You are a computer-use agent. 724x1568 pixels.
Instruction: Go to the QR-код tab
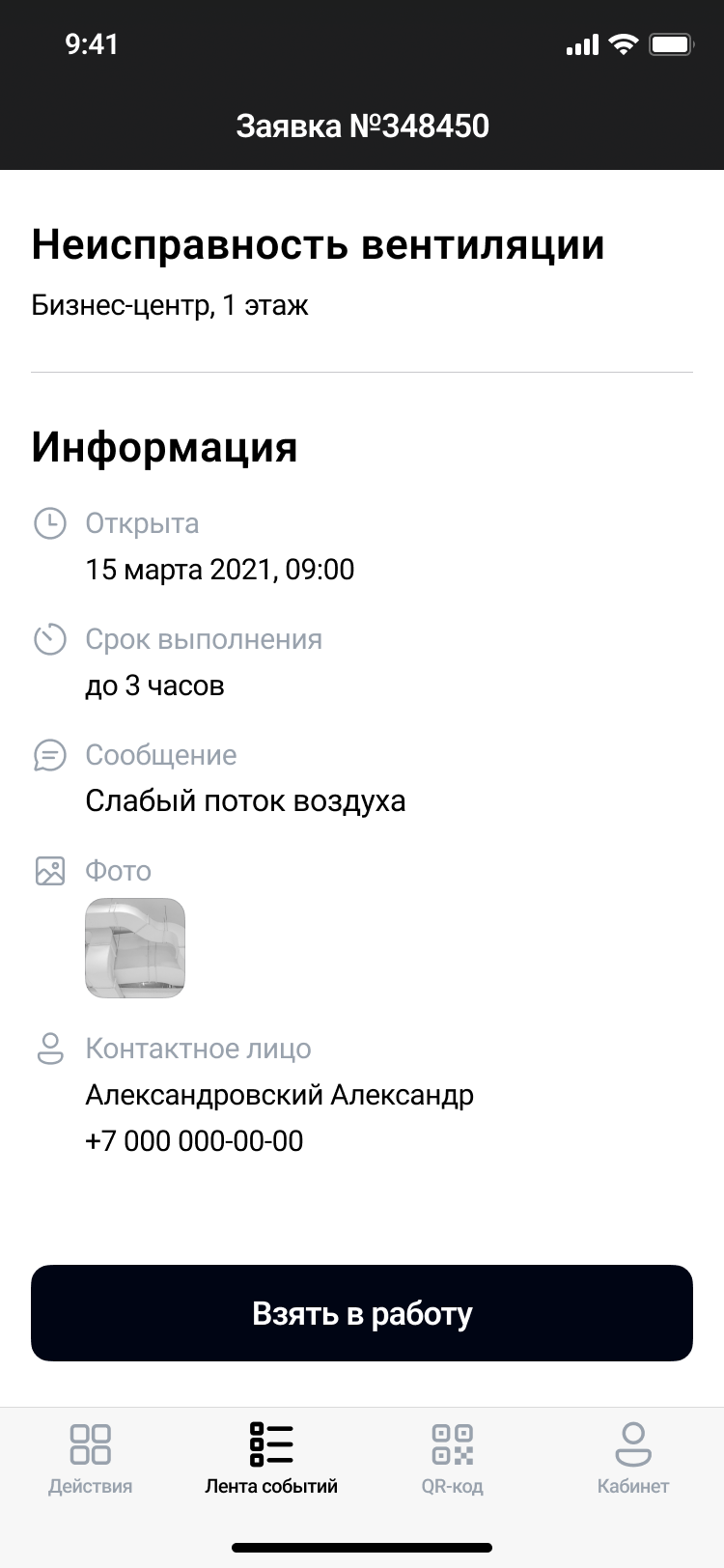(x=452, y=1458)
